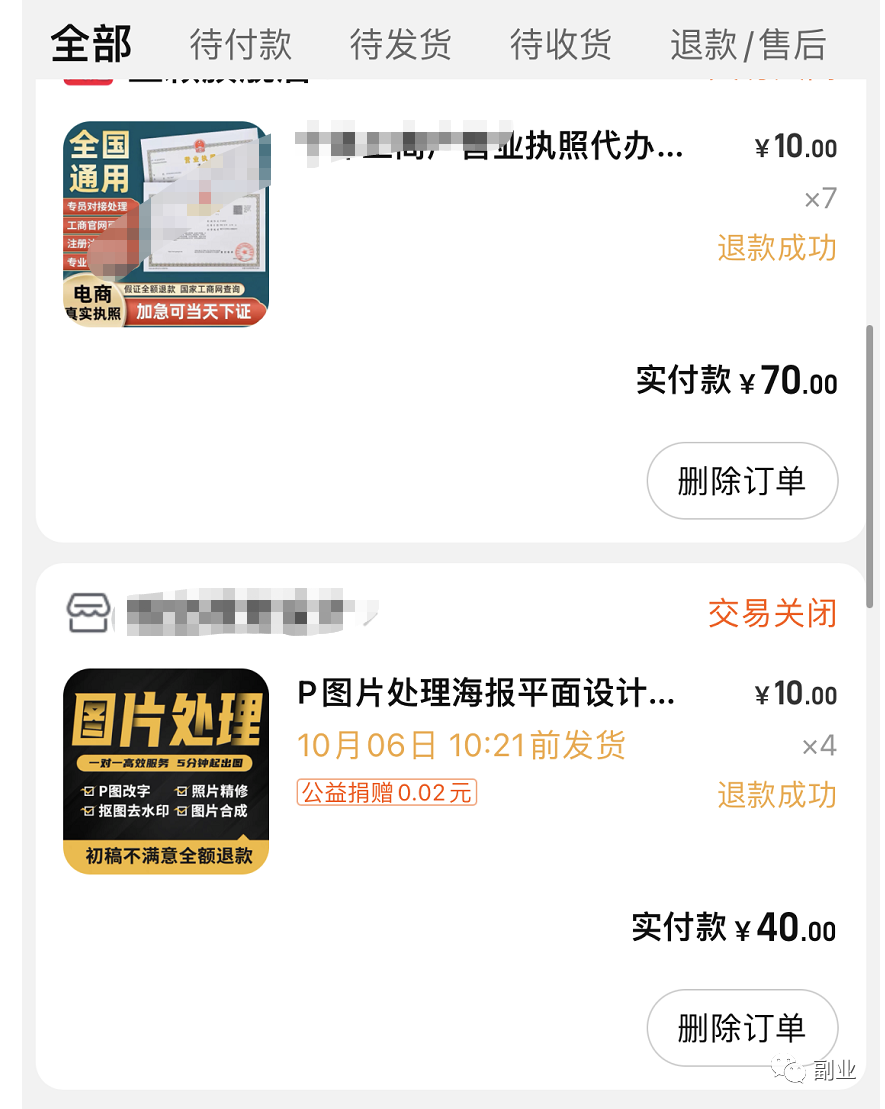Viewport: 885px width, 1109px height.
Task: Tap 删除订单 on the business license order
Action: click(742, 481)
